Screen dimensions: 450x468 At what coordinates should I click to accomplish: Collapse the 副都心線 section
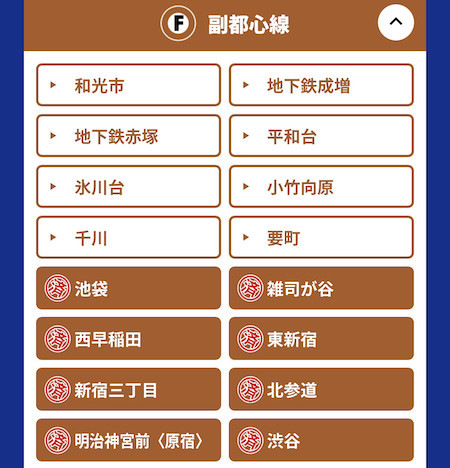[x=396, y=22]
